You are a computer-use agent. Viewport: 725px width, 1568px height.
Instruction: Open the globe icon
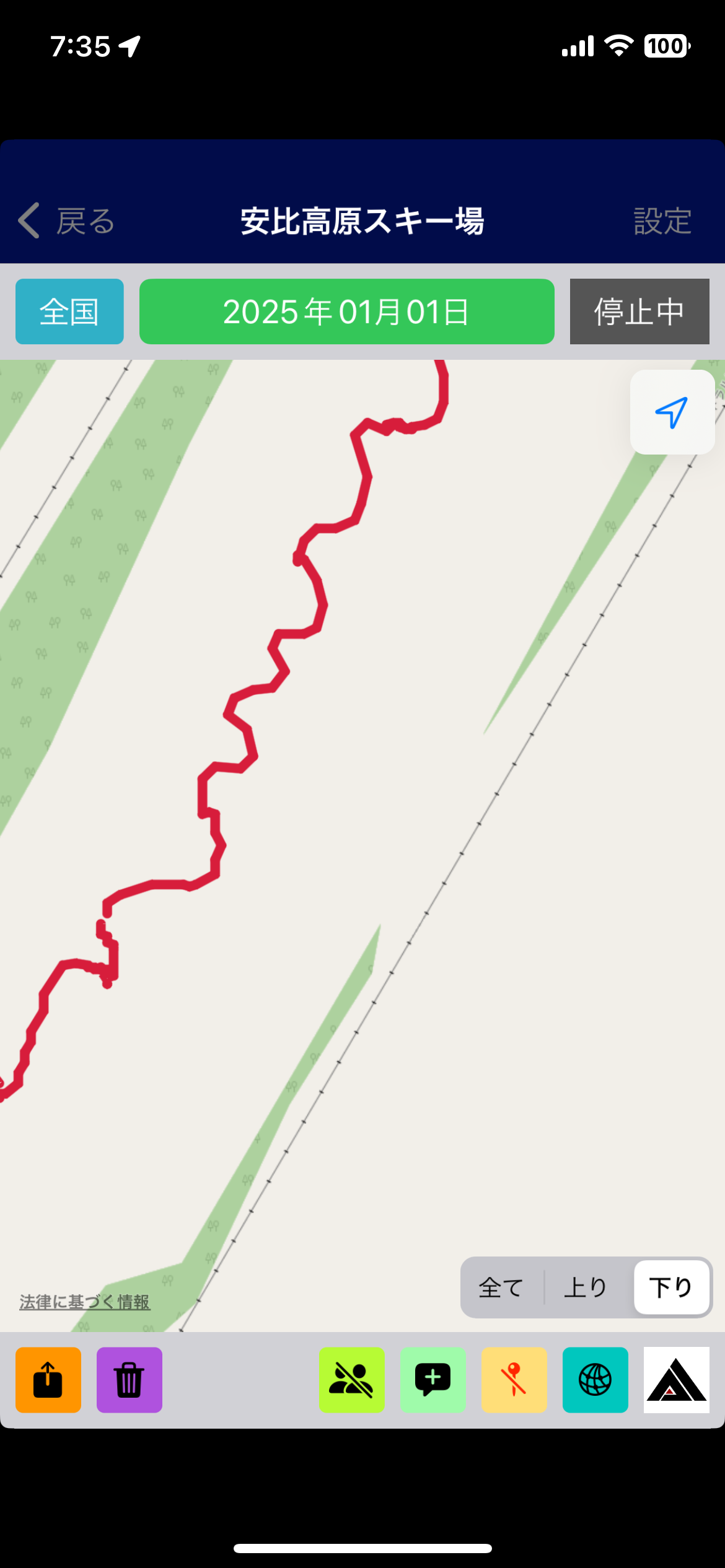tap(595, 1380)
